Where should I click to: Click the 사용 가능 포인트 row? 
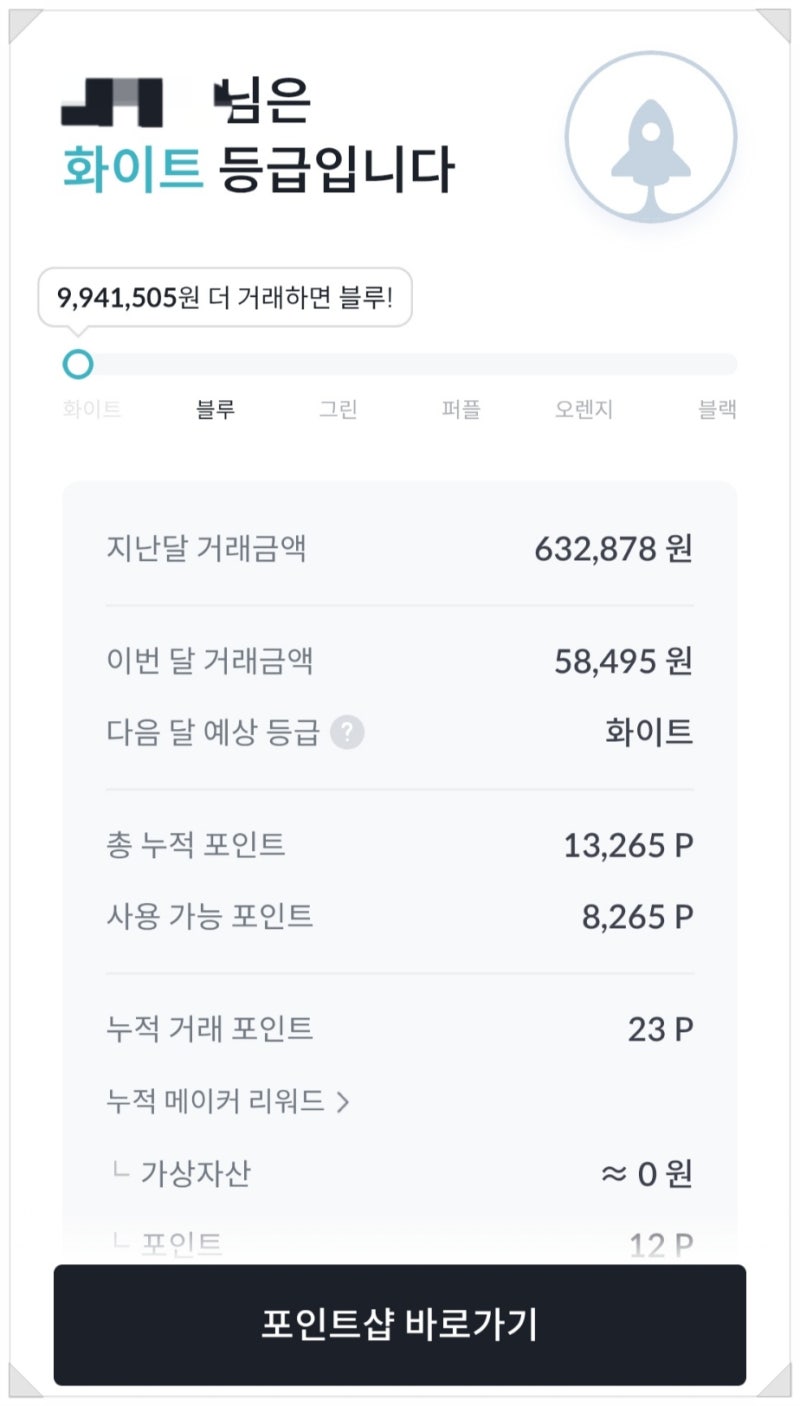point(400,915)
